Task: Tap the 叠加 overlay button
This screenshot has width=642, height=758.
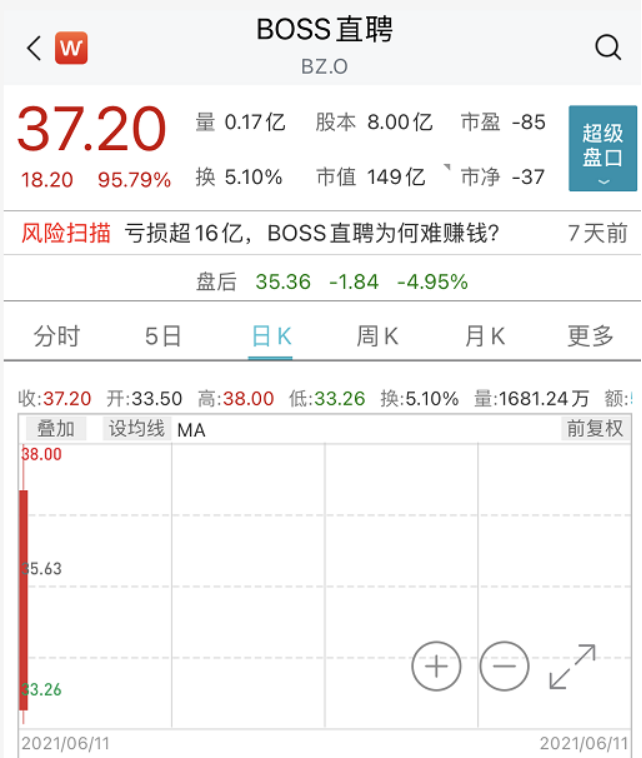Action: 55,429
